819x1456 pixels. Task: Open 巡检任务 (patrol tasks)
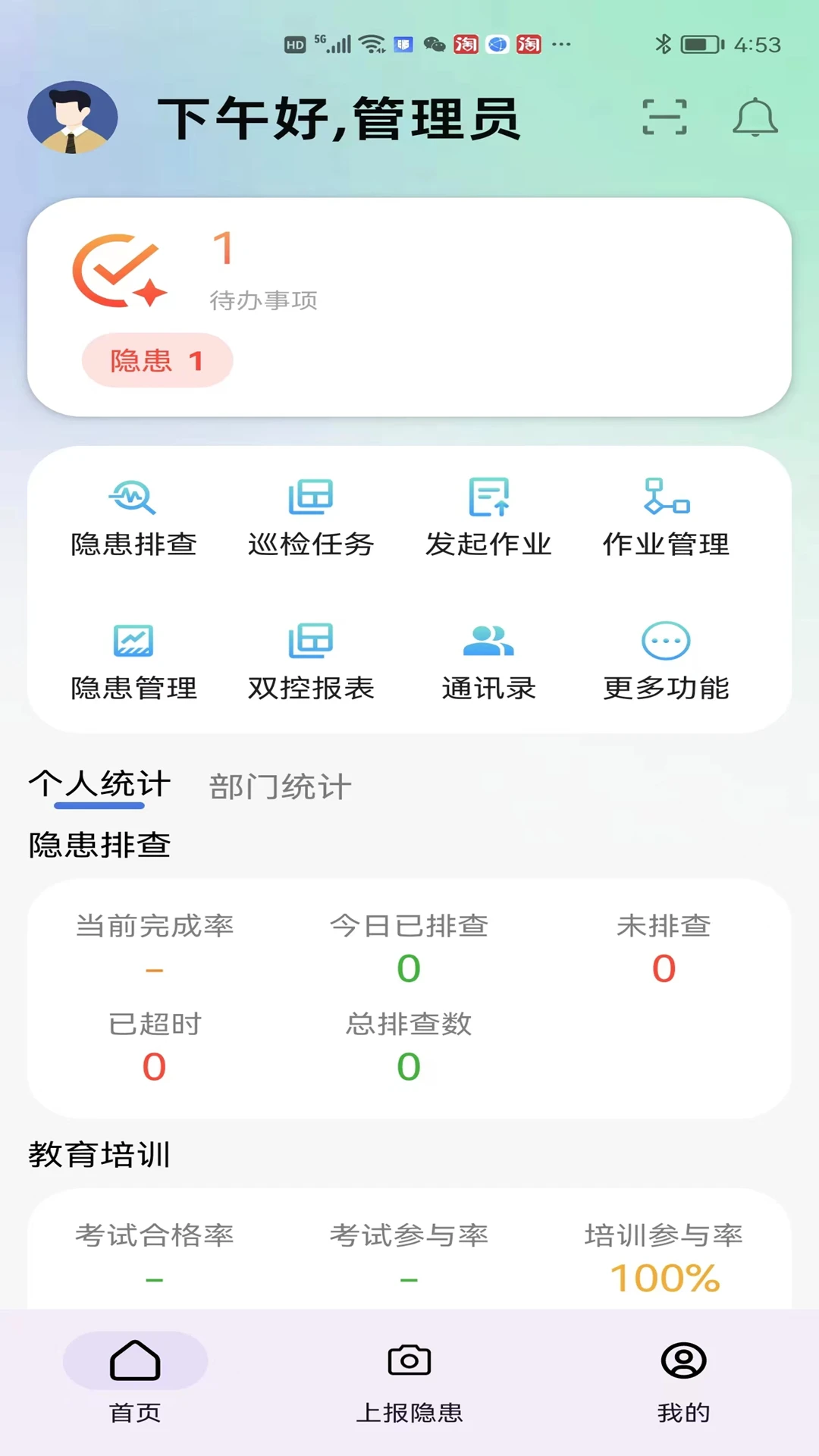pyautogui.click(x=312, y=519)
